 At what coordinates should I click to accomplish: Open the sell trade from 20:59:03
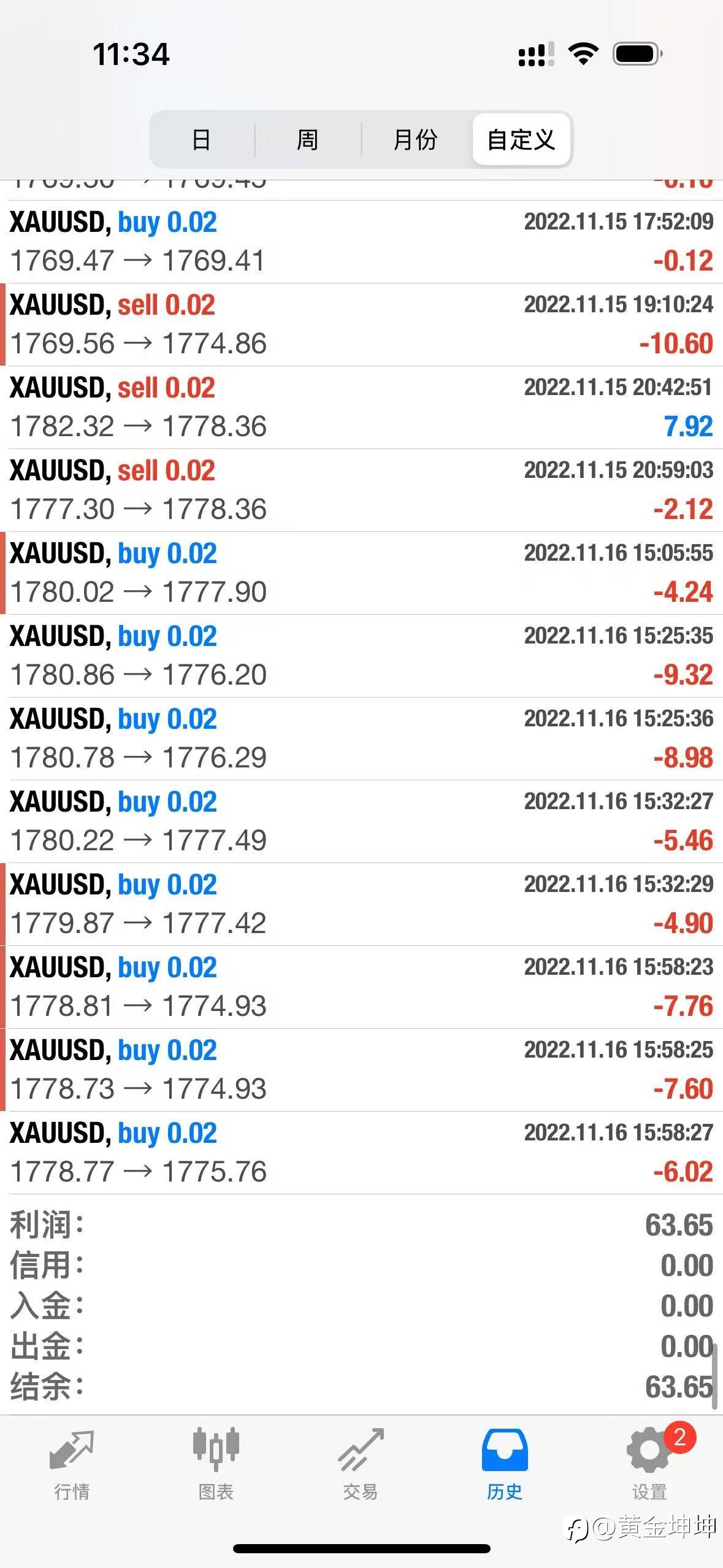click(361, 490)
